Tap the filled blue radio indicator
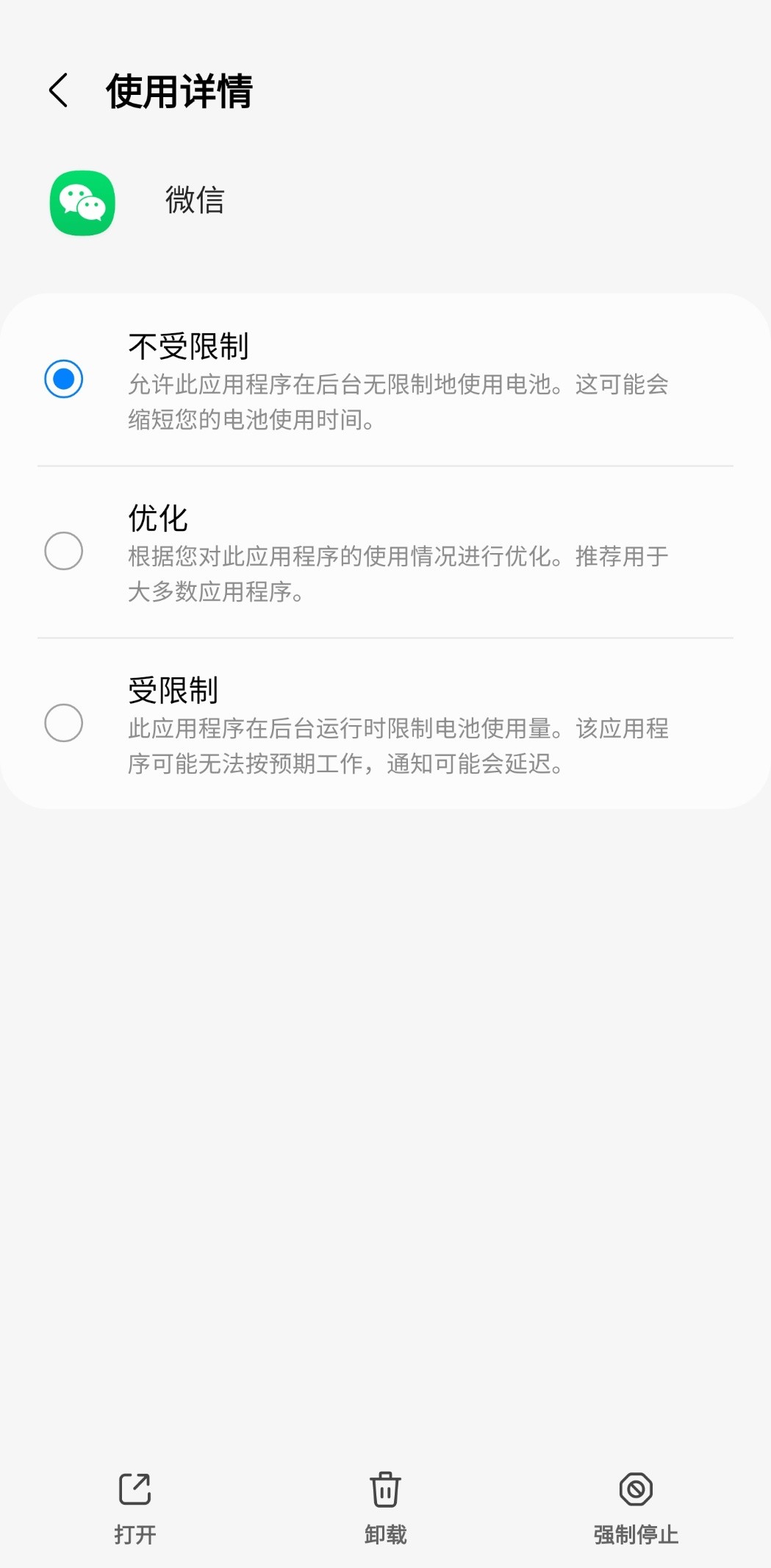 (63, 379)
